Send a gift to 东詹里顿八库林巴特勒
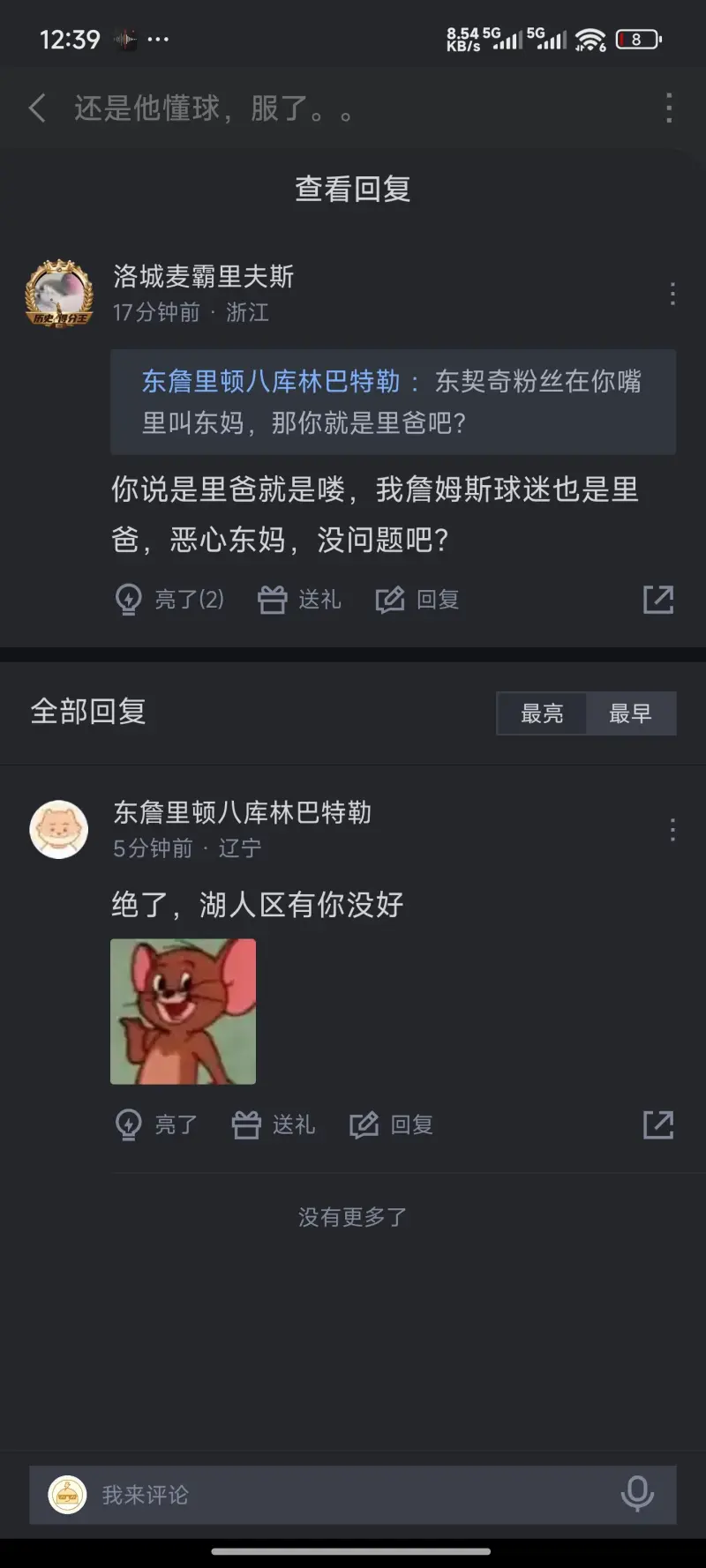 point(274,1124)
